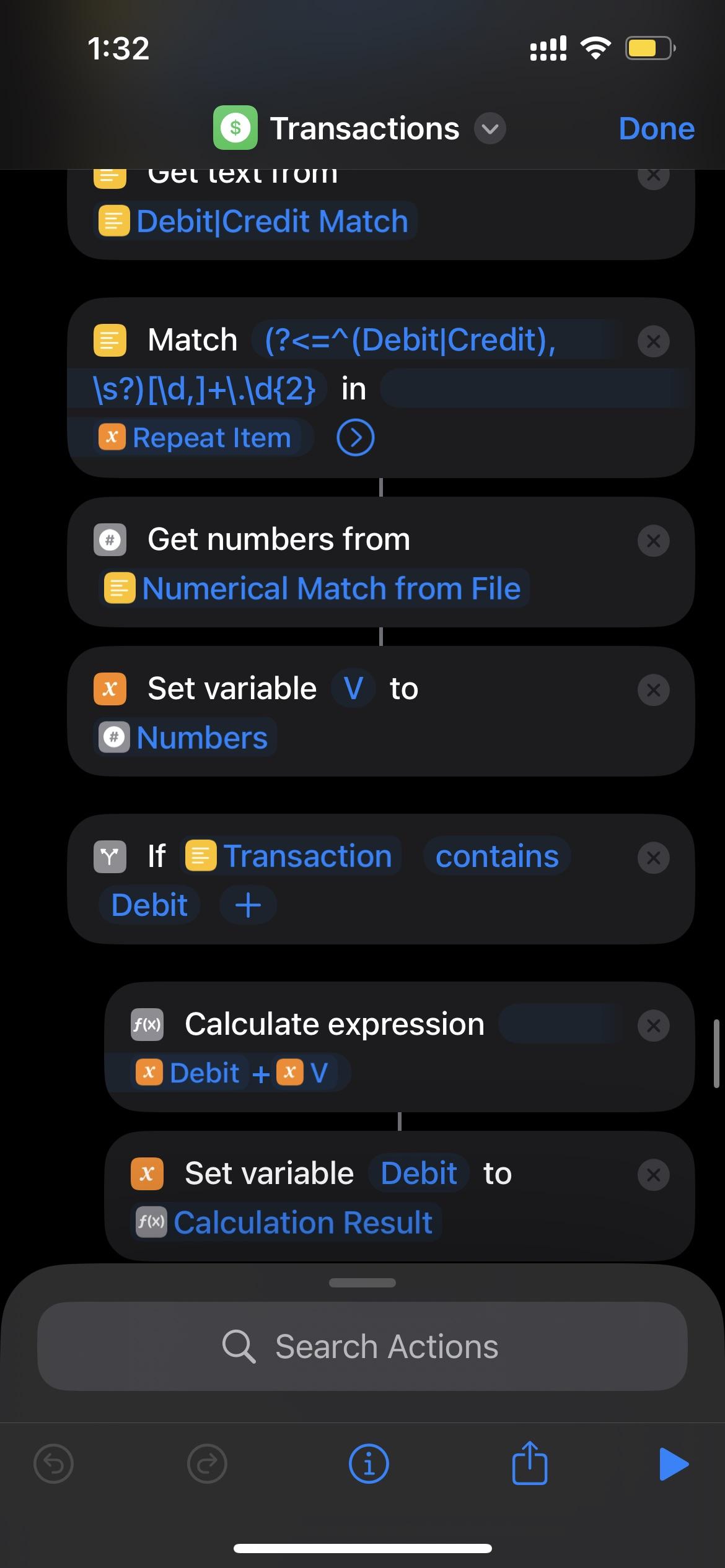Edit the regex pattern in Match action

[x=409, y=341]
